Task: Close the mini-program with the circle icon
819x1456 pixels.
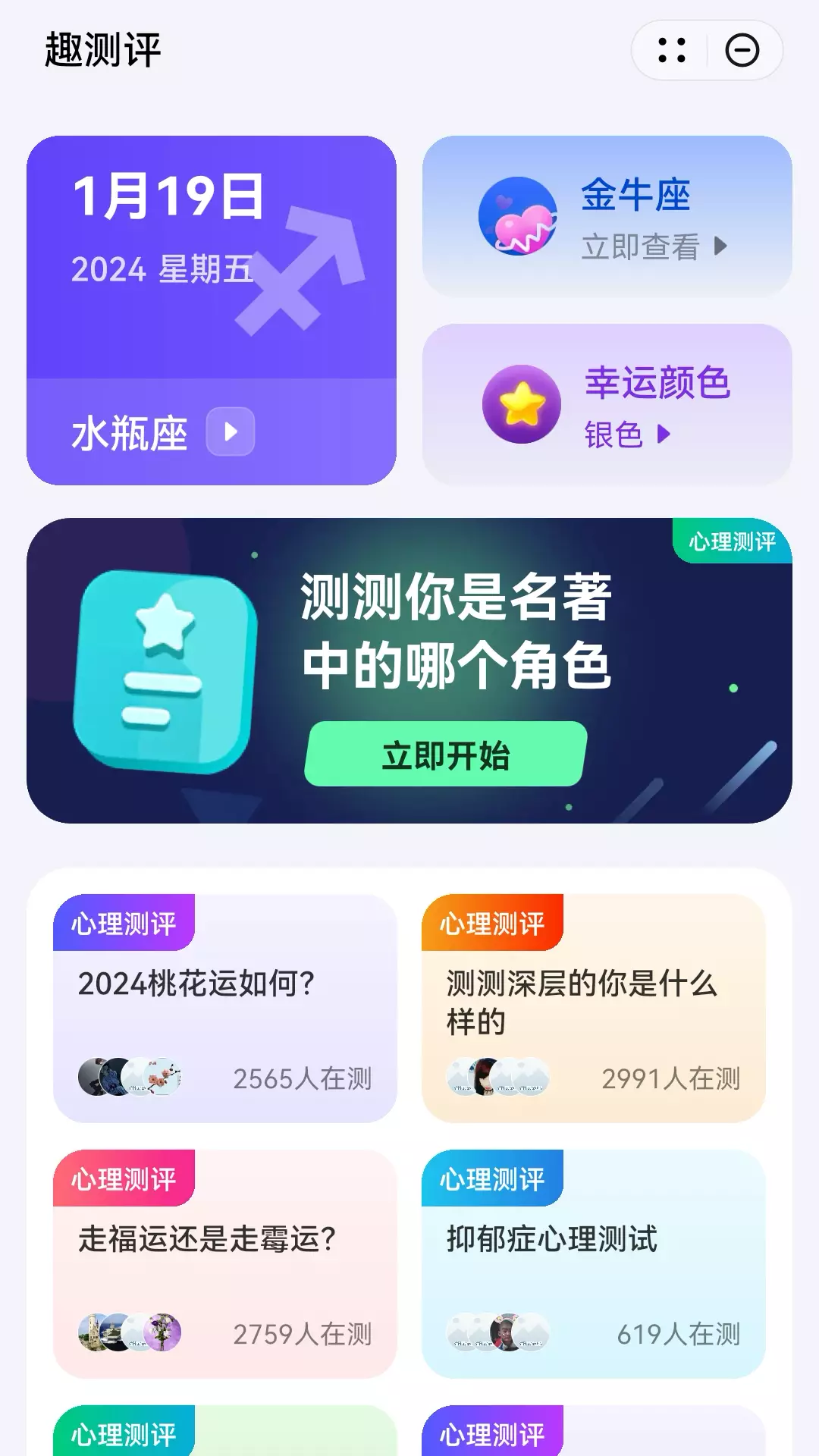Action: coord(742,51)
